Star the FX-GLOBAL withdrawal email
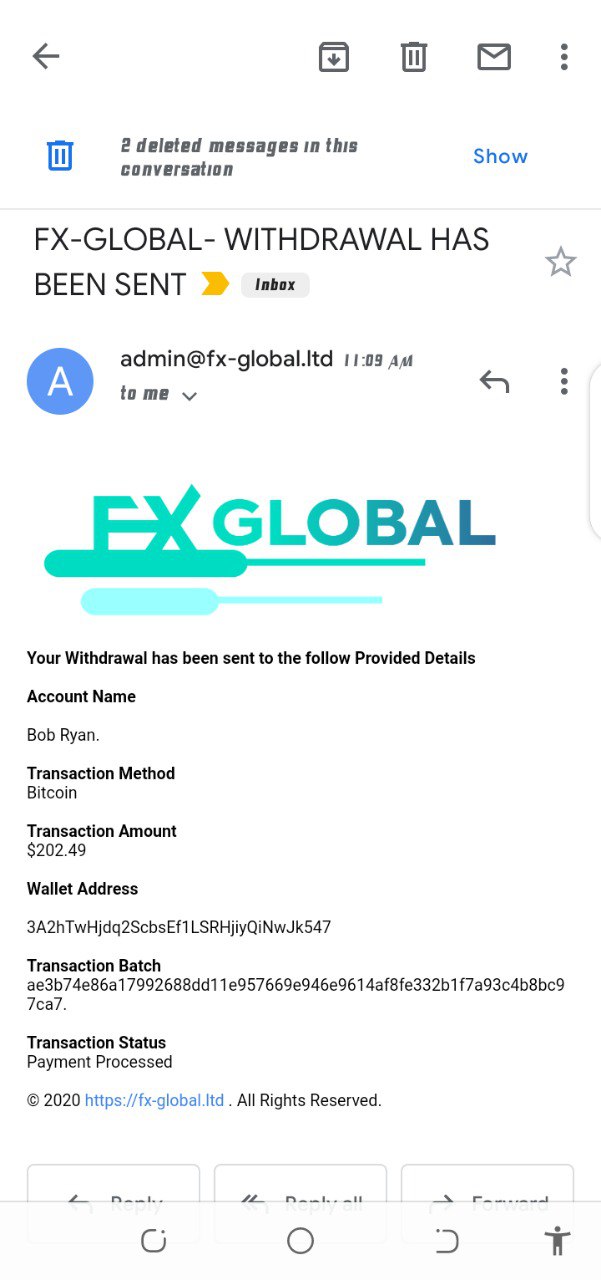Screen dimensions: 601x1280 [560, 263]
